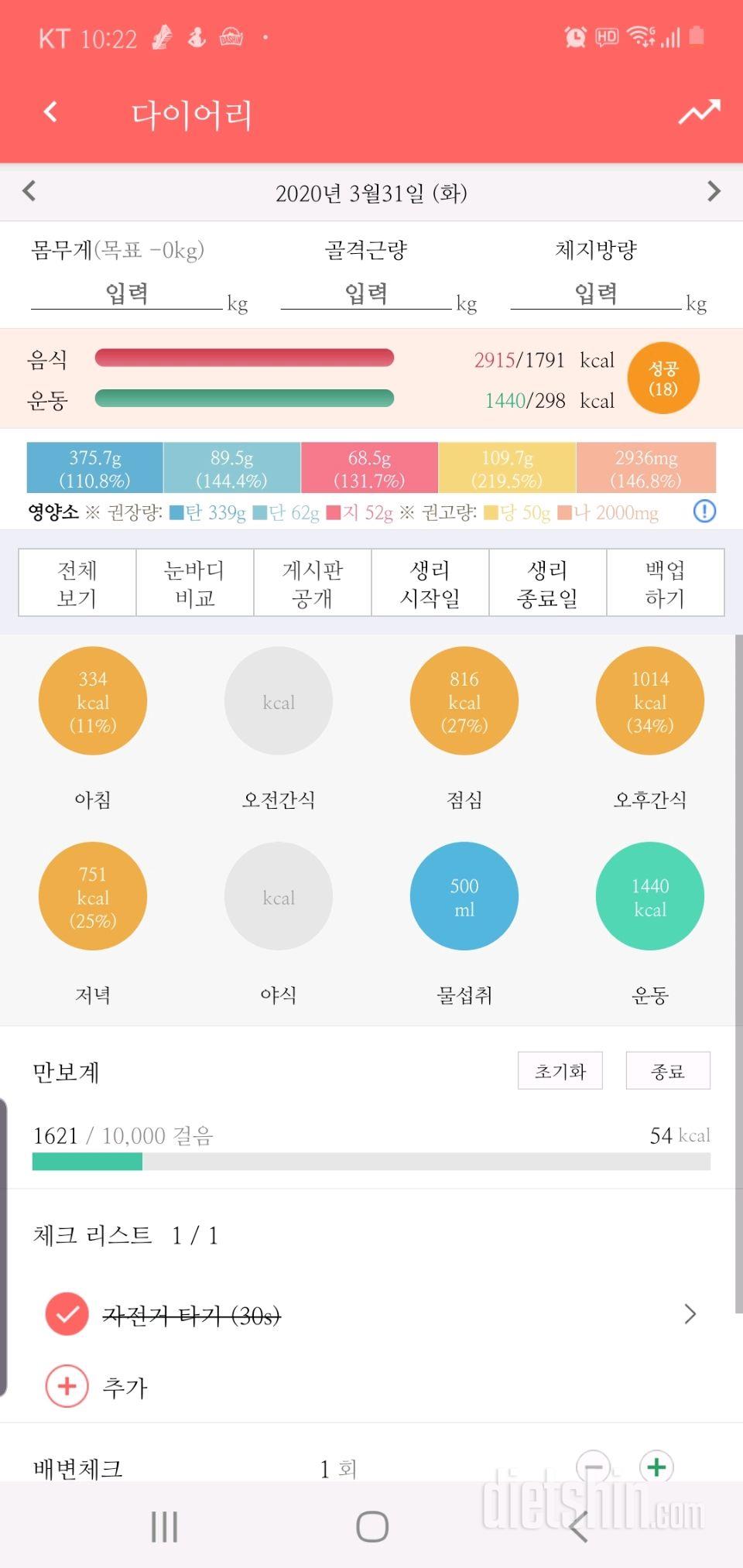The image size is (743, 1568).
Task: Open 눈바디 비교
Action: [x=195, y=584]
